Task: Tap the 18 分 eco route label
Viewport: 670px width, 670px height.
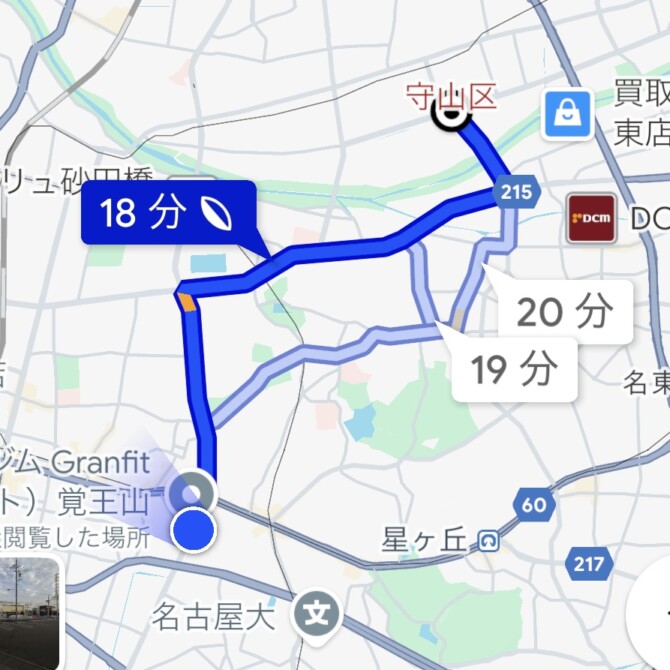Action: (166, 213)
